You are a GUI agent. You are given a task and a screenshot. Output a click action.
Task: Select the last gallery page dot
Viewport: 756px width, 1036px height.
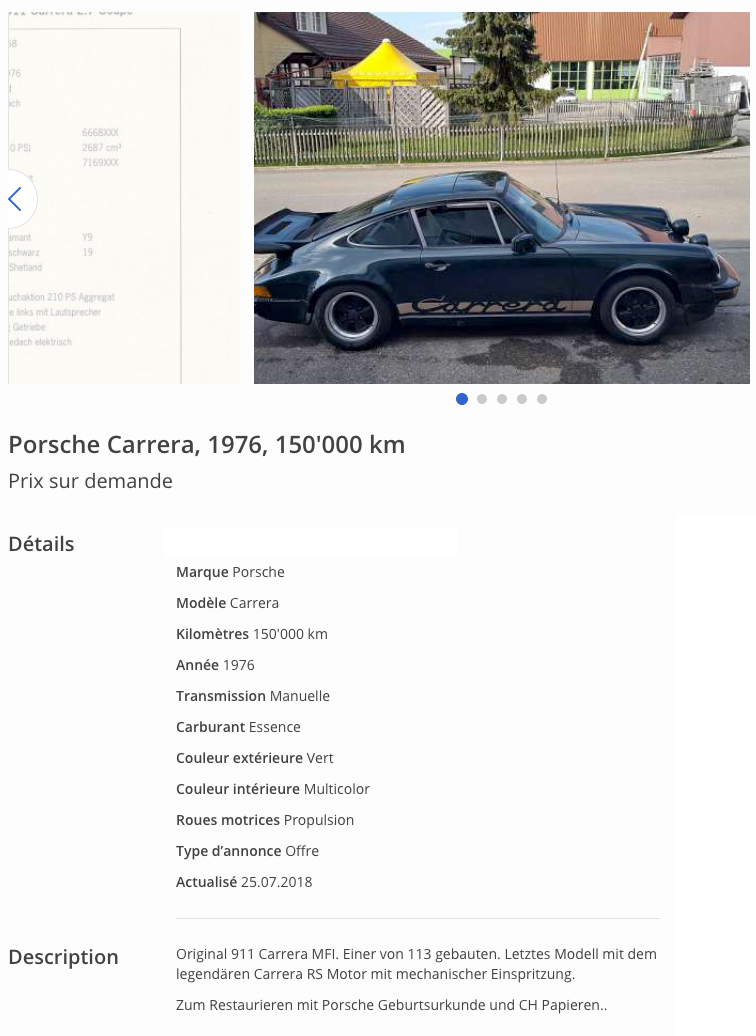[x=542, y=399]
